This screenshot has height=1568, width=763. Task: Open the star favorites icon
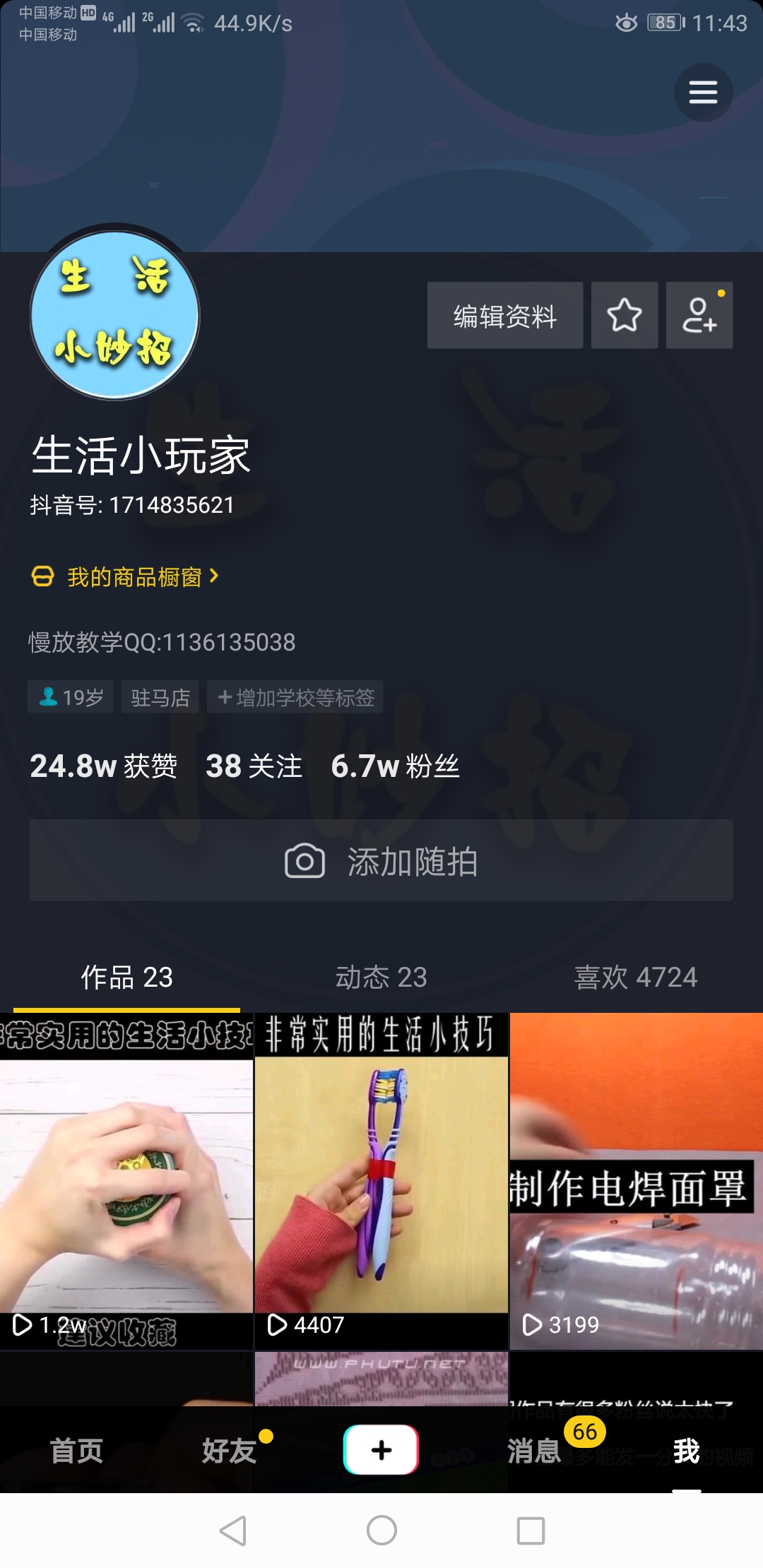tap(625, 316)
